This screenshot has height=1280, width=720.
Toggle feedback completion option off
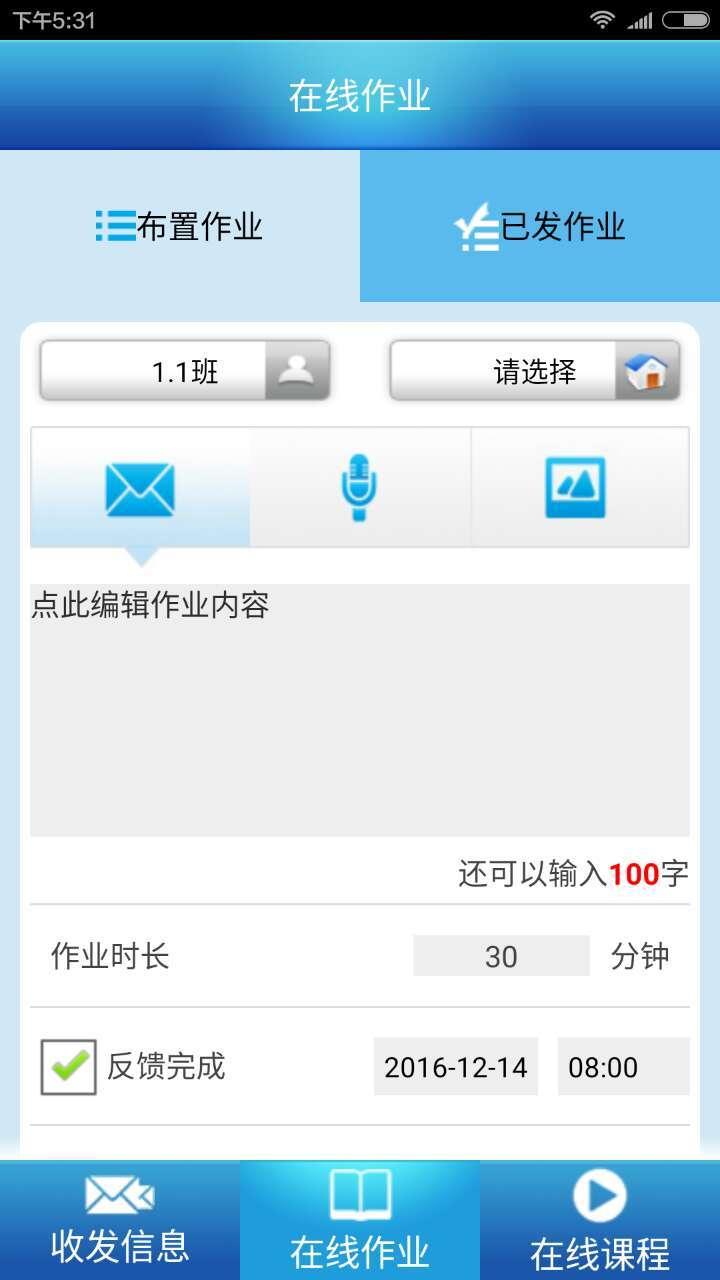tap(66, 1067)
